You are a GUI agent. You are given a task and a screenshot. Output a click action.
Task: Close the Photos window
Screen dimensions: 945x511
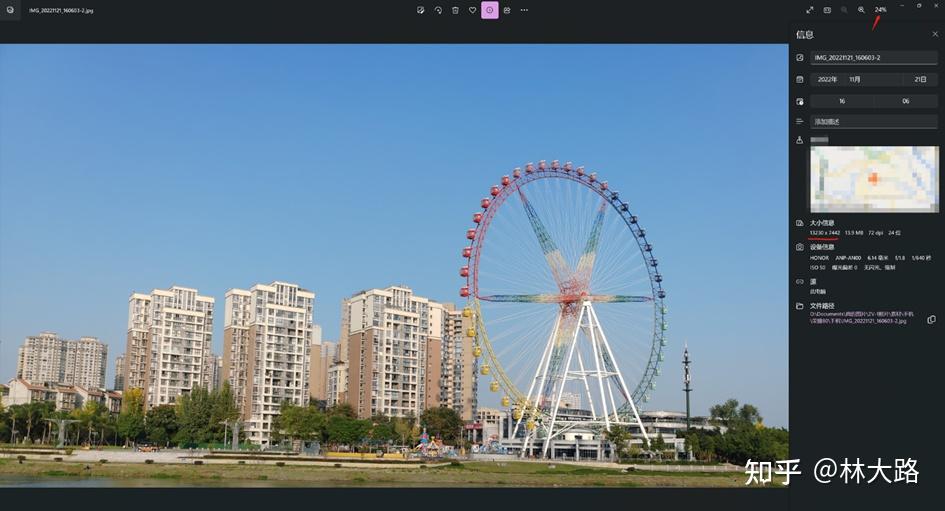(936, 6)
